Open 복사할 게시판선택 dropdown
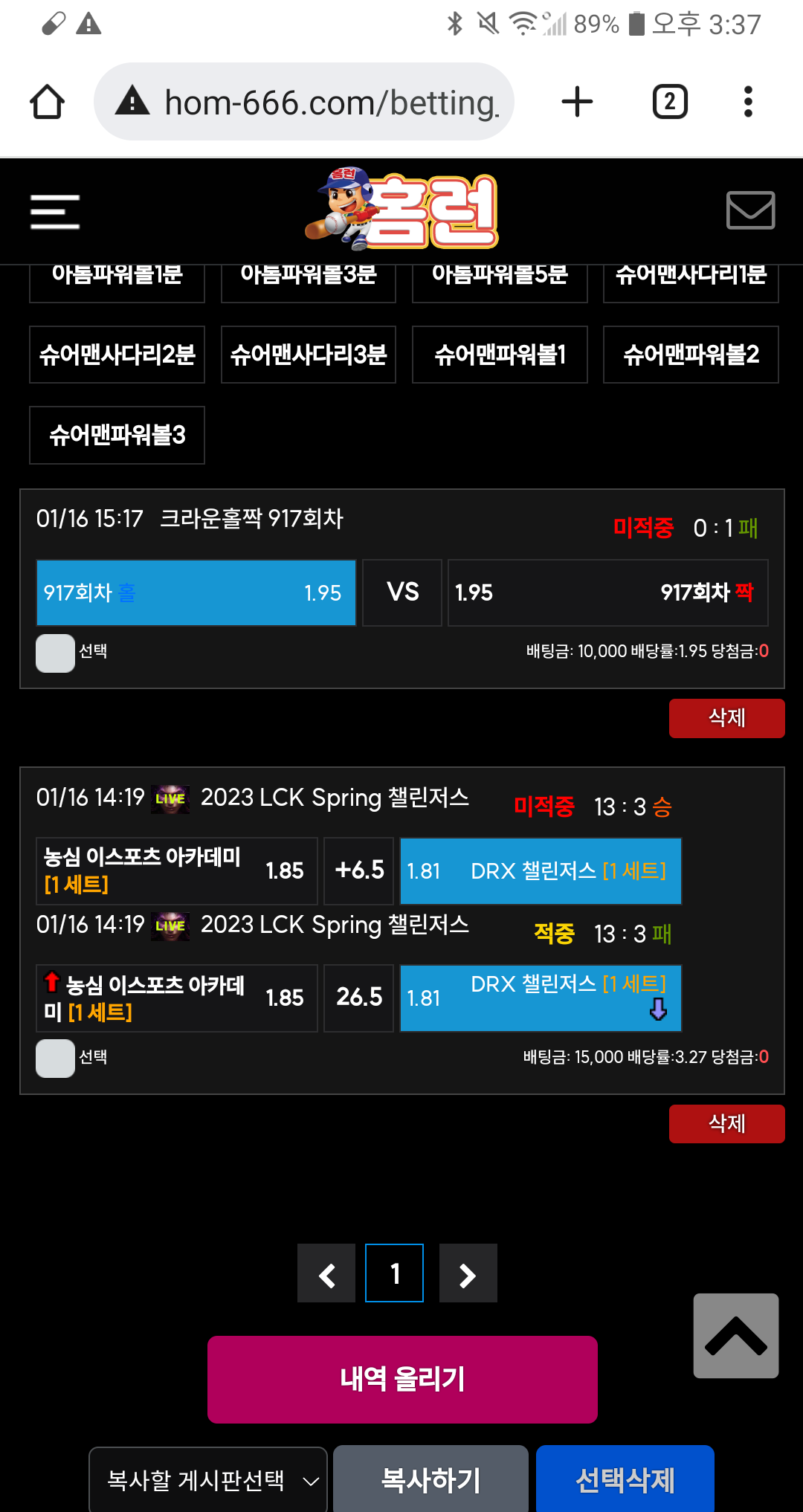803x1512 pixels. pos(208,1479)
